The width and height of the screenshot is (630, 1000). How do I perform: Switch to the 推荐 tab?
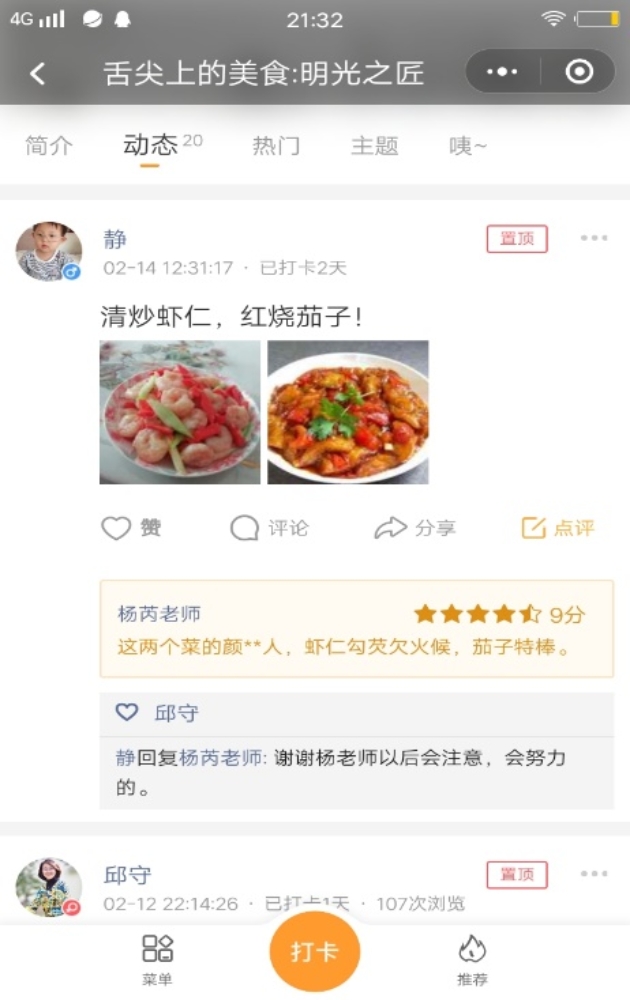[472, 959]
